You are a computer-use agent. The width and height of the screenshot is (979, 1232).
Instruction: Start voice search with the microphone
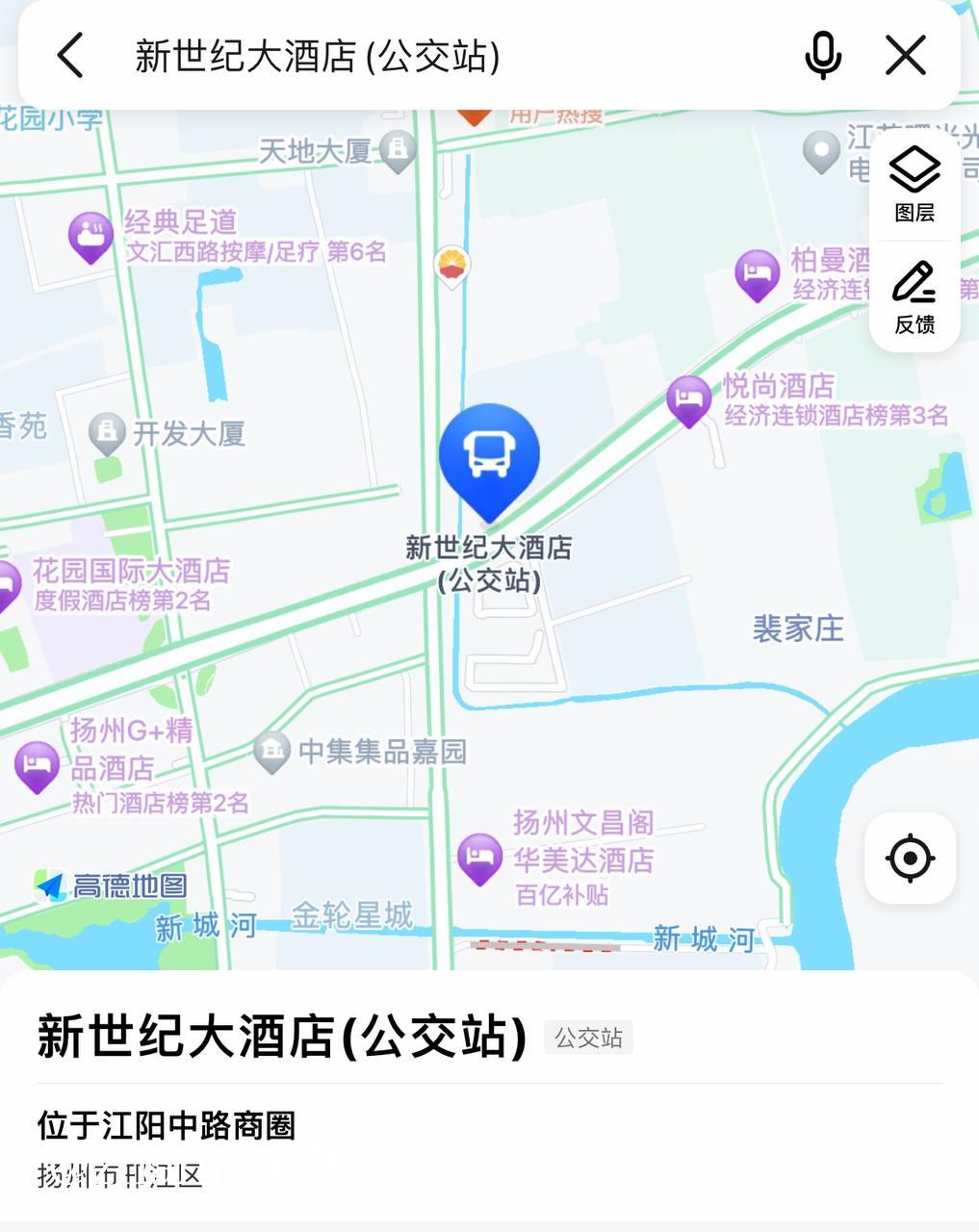tap(822, 55)
